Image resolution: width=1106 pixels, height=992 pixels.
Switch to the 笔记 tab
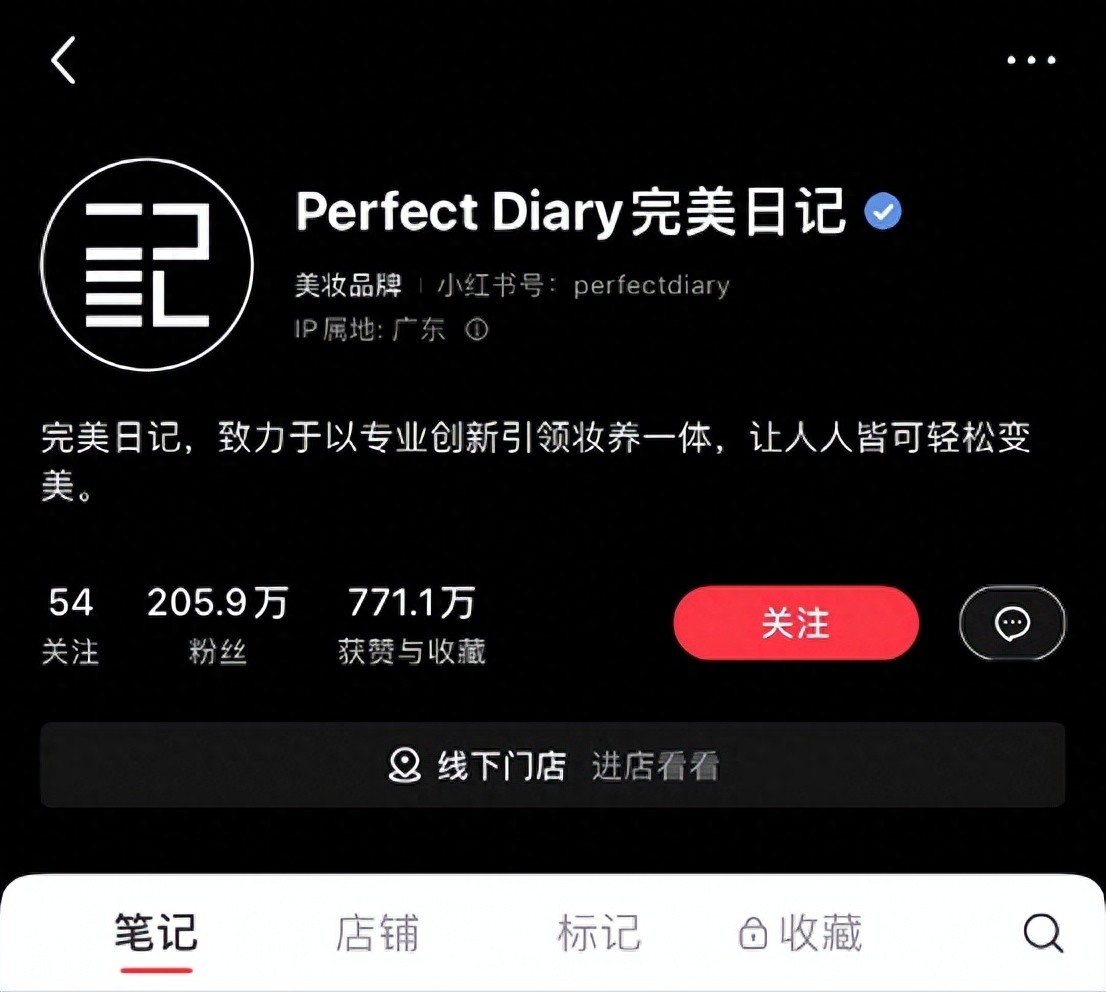(x=155, y=934)
